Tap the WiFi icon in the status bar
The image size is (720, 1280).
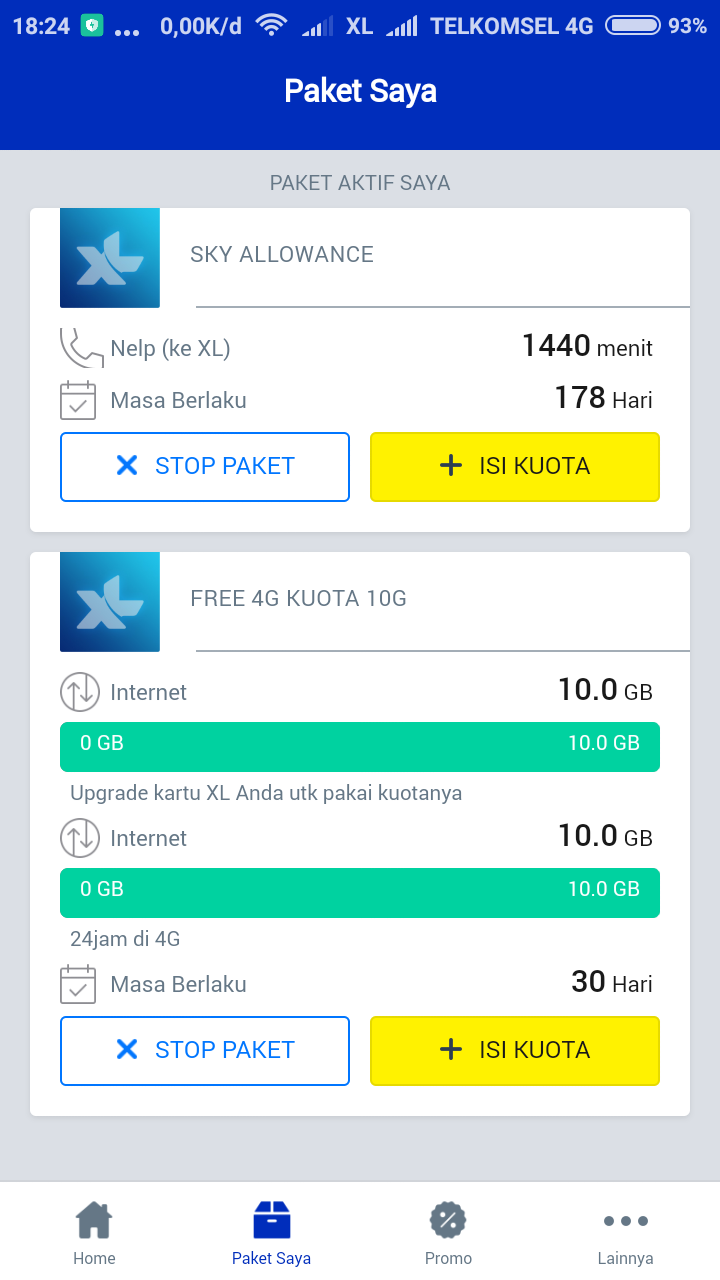[272, 25]
